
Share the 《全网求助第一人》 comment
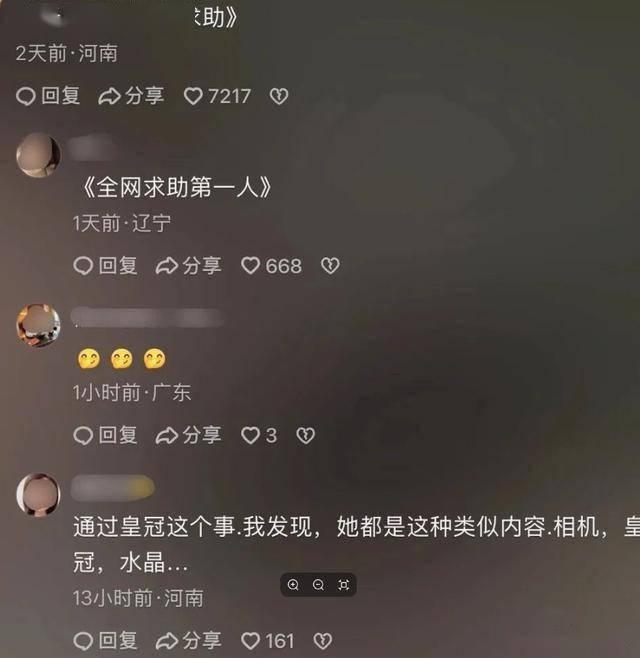click(188, 266)
